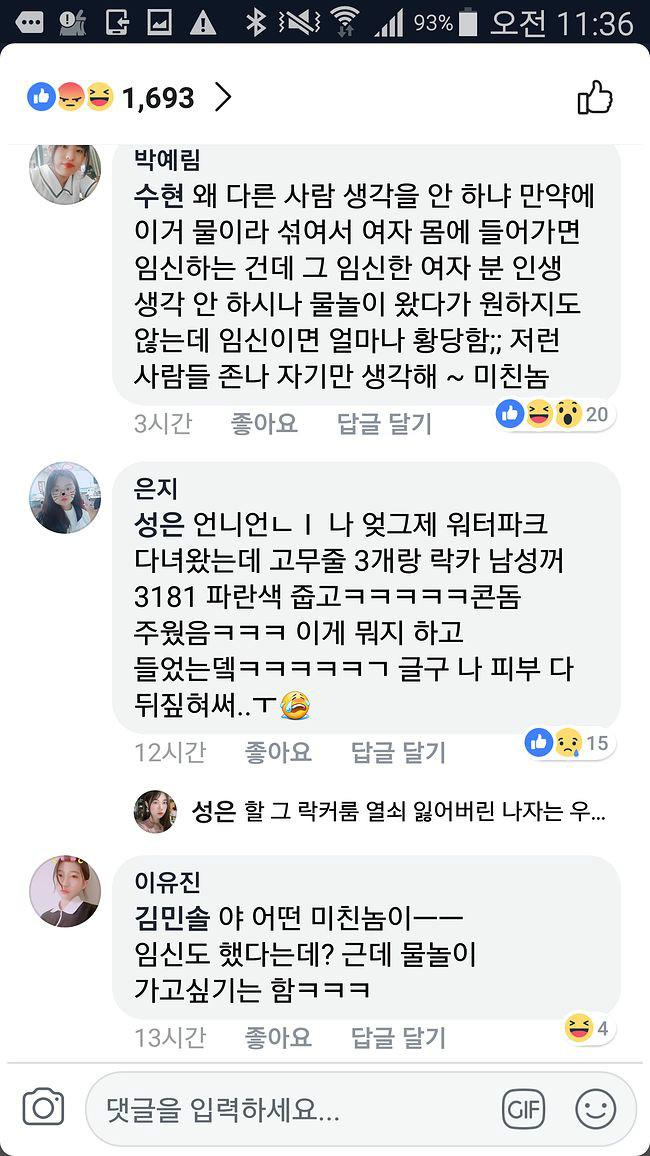Viewport: 650px width, 1156px height.
Task: Like 박예림's comment
Action: (264, 423)
